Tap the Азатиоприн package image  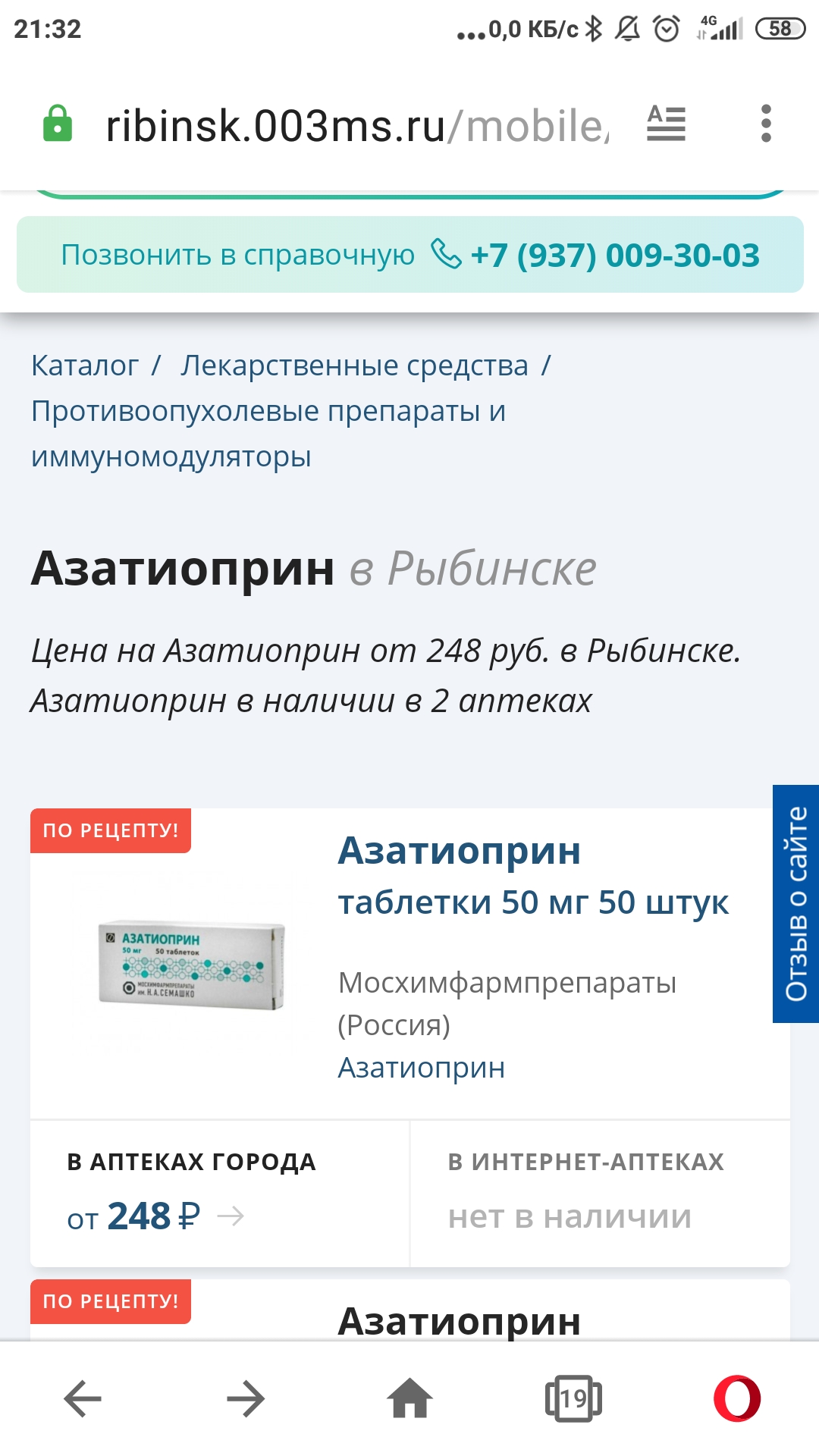coord(191,965)
